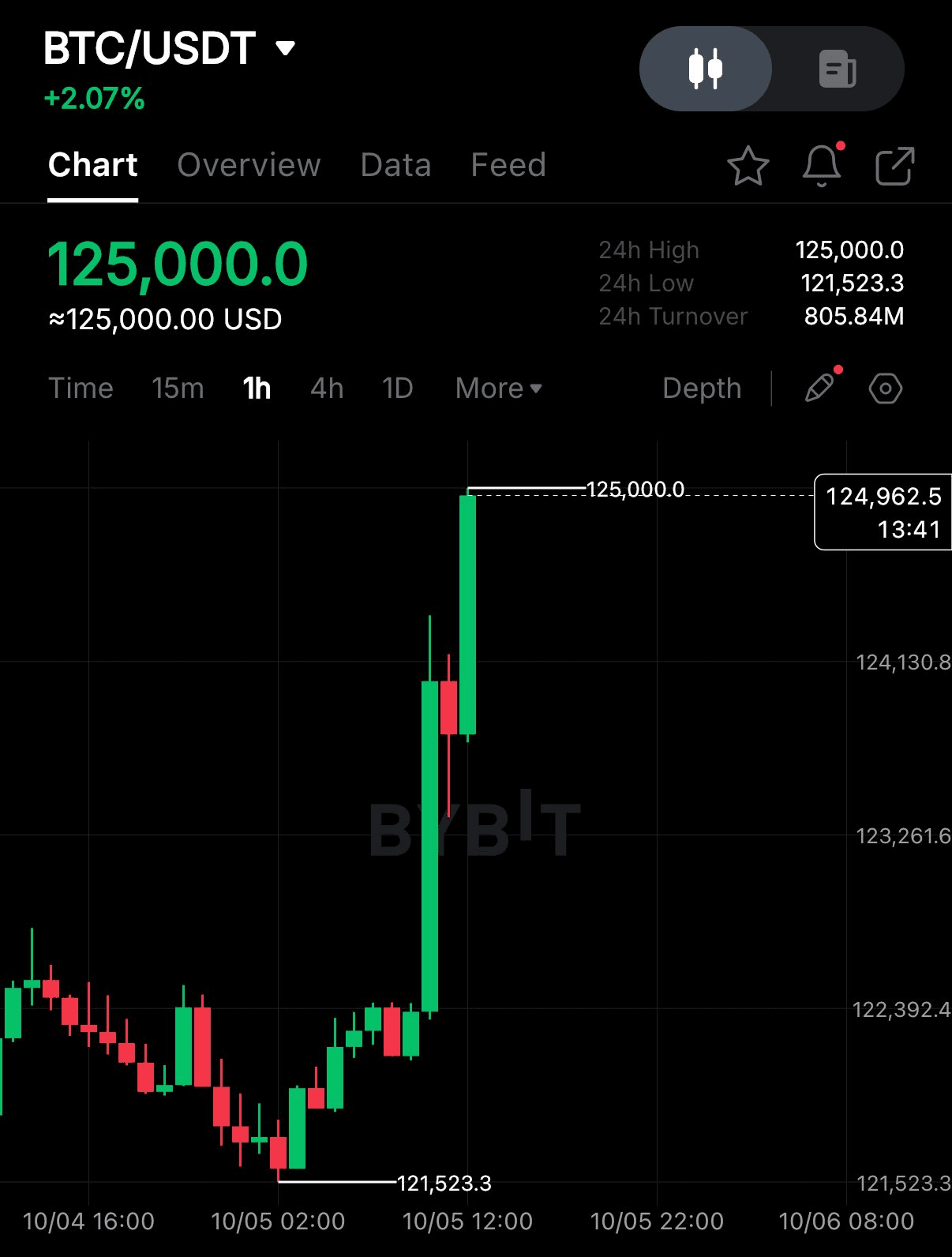Open the Overview tab
The image size is (952, 1257).
[249, 165]
